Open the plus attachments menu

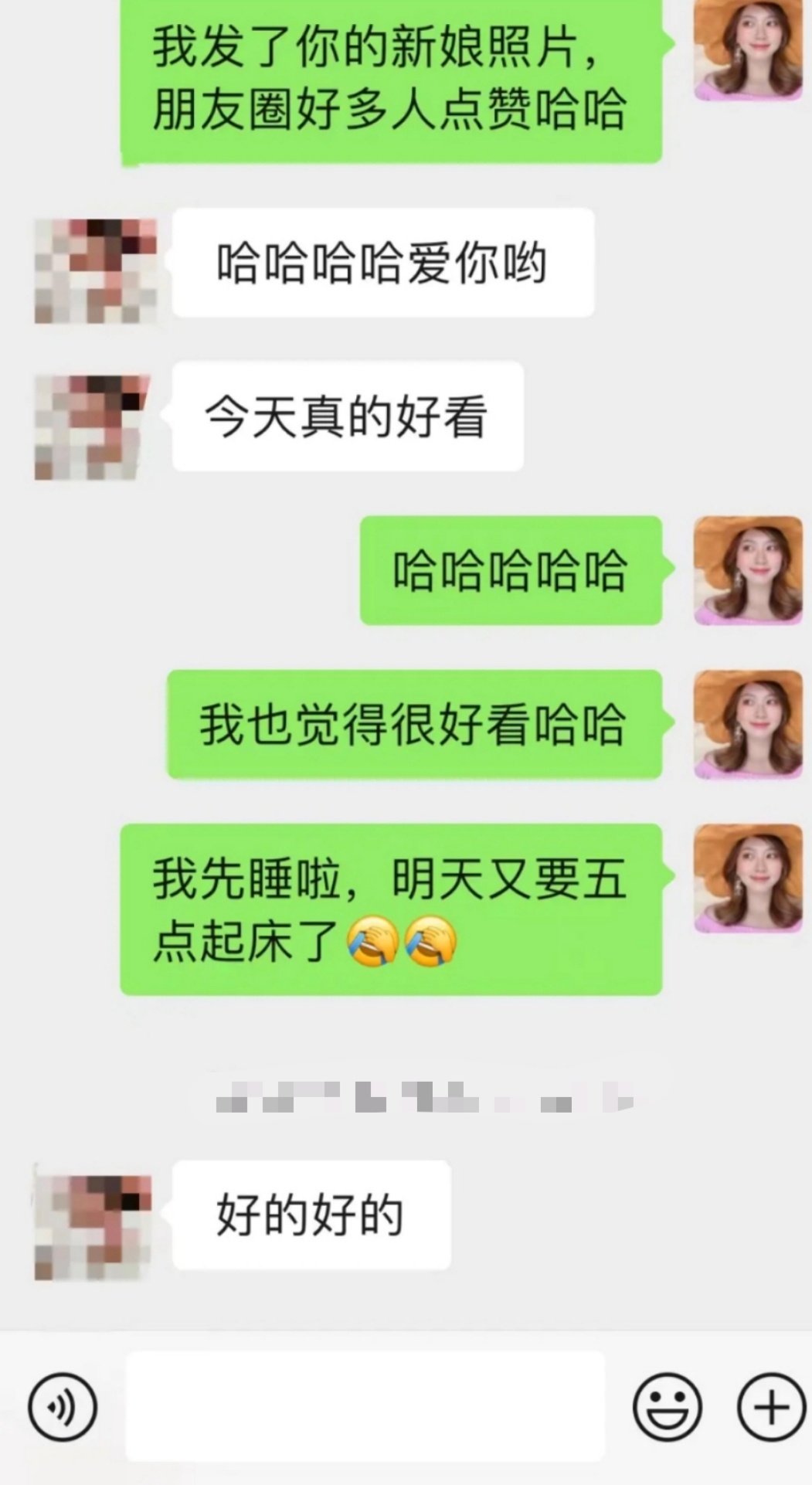pos(771,1407)
